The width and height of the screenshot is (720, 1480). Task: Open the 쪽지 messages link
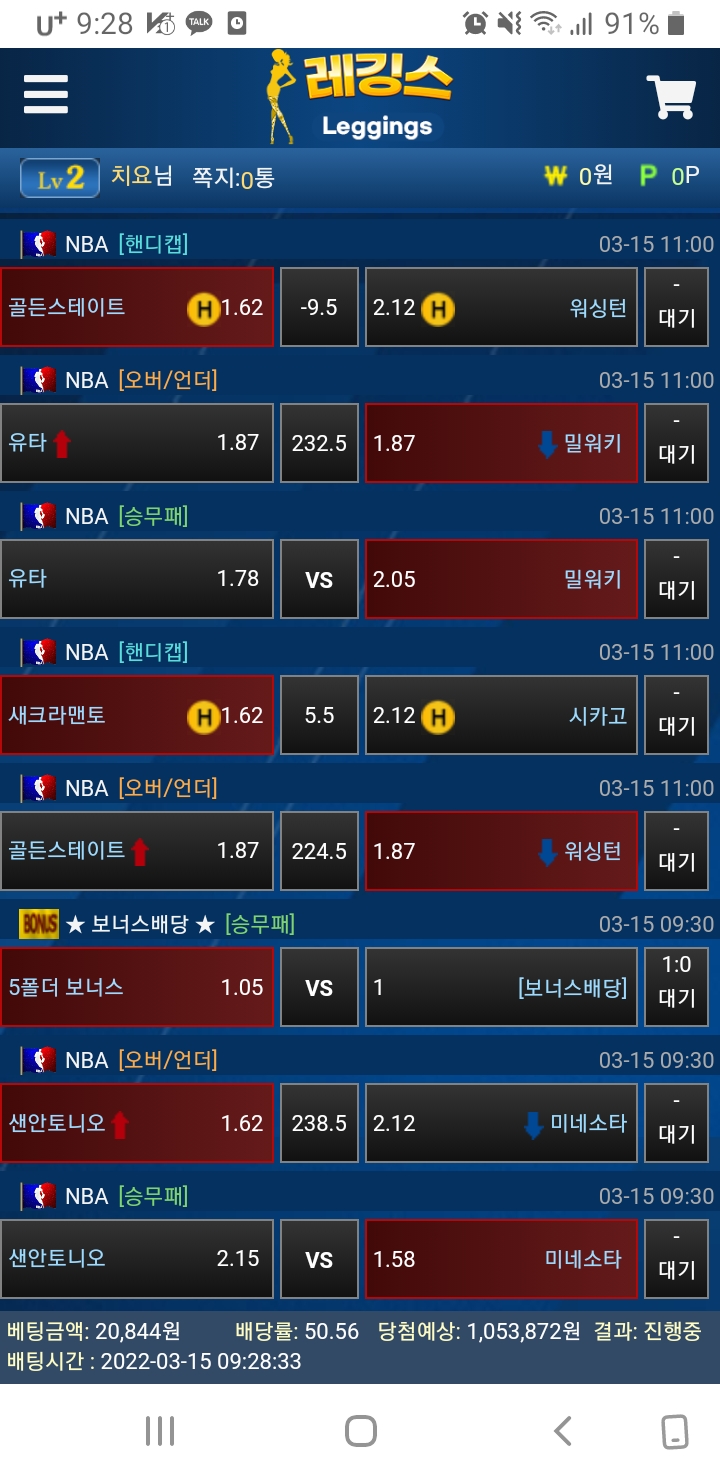click(232, 178)
